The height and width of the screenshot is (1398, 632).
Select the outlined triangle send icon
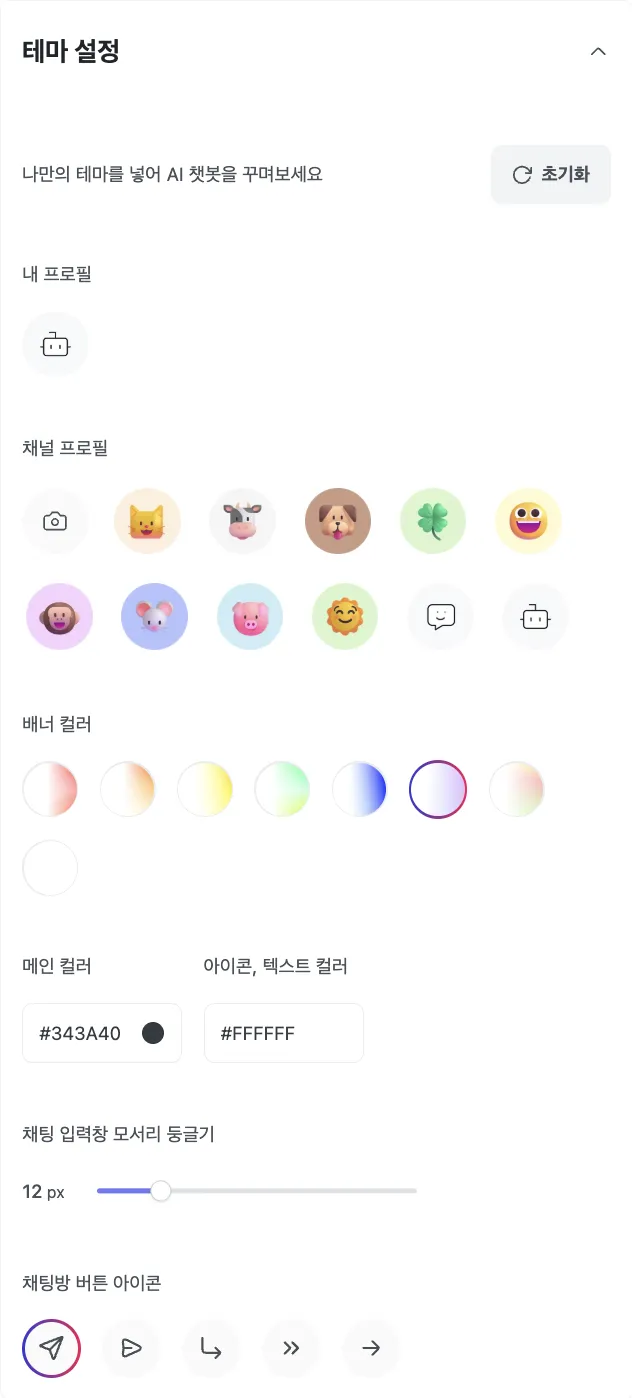[x=131, y=1348]
